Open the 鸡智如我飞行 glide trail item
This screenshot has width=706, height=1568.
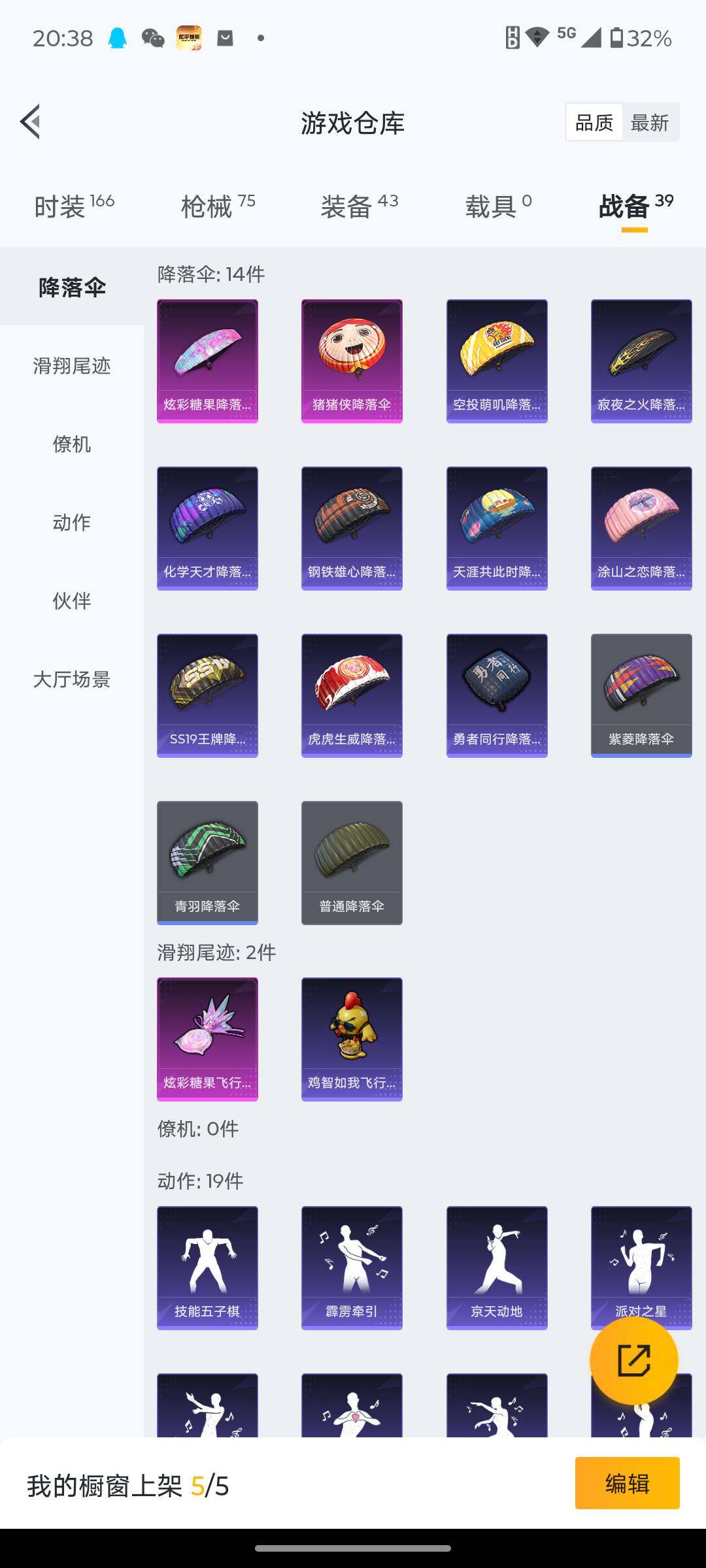352,1039
